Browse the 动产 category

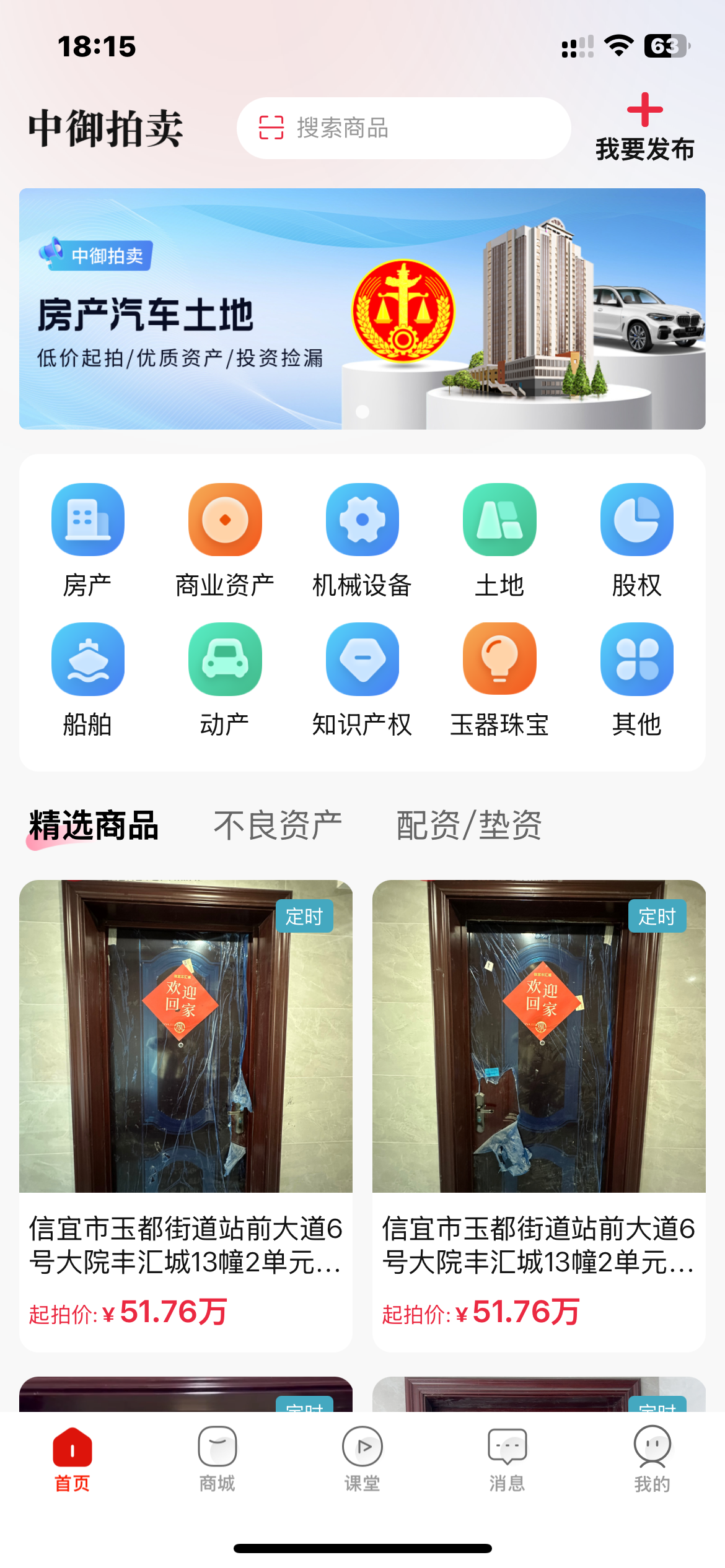click(225, 679)
